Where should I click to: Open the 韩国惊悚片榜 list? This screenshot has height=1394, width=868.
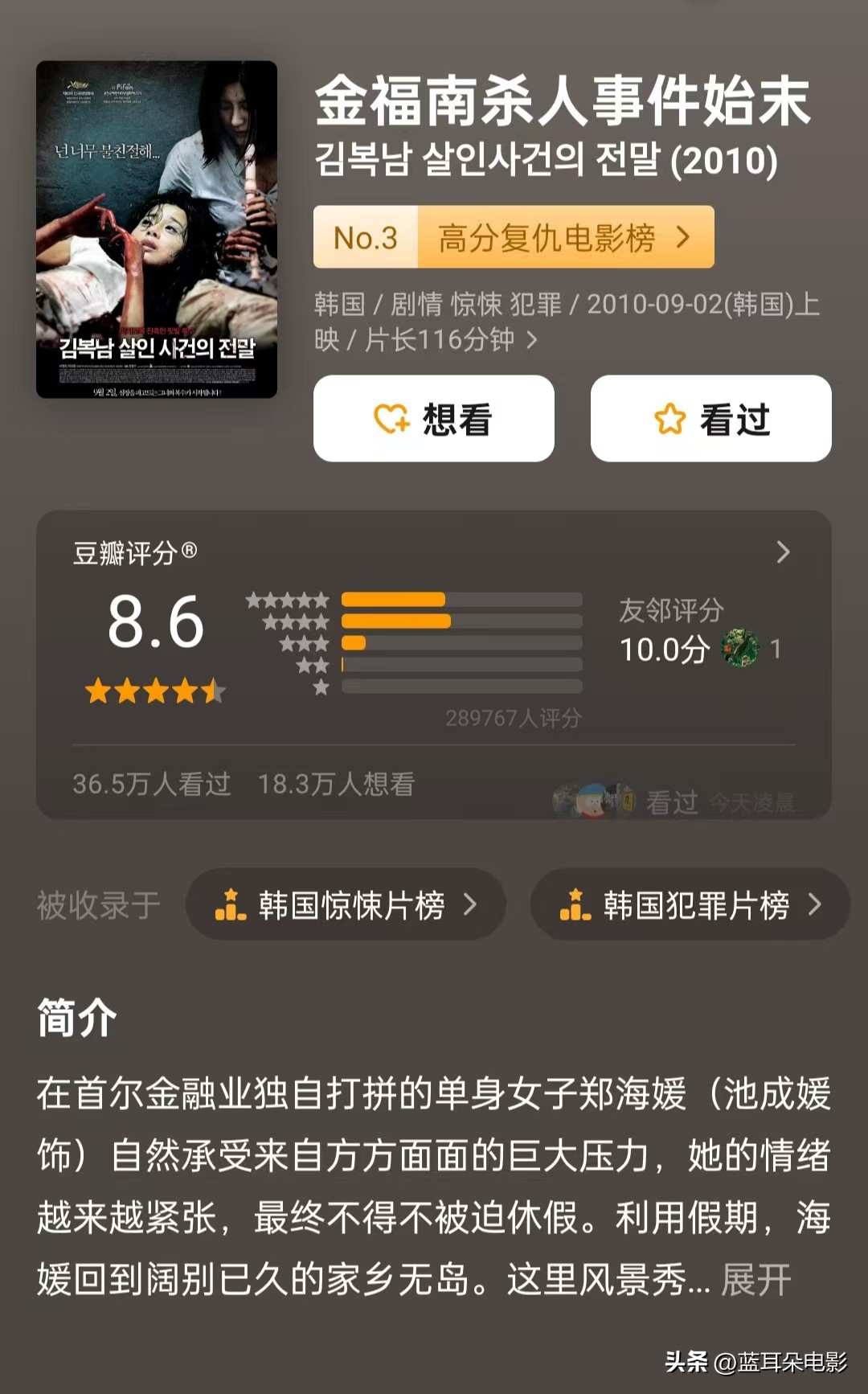pos(346,904)
